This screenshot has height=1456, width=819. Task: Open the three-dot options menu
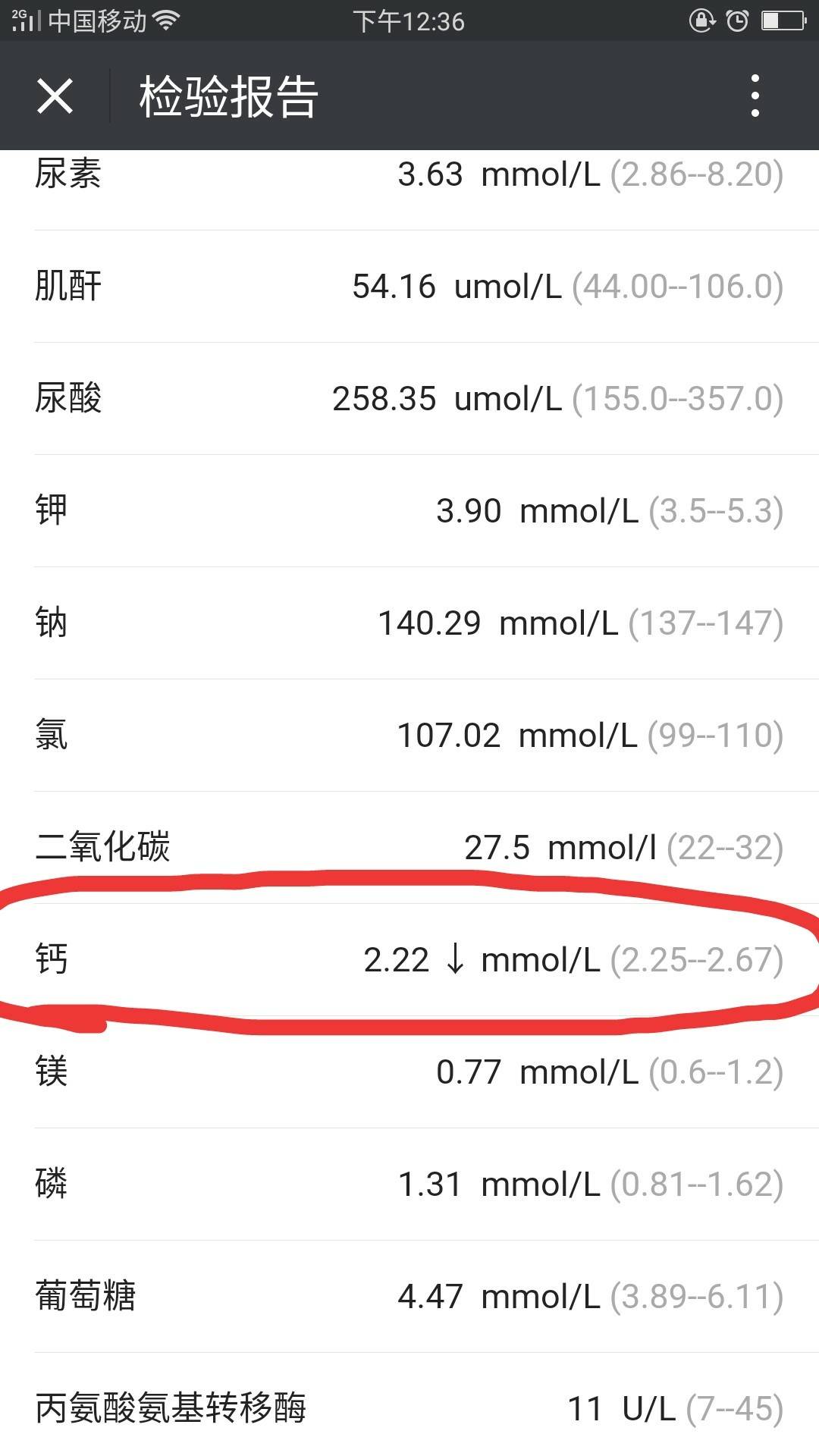coord(755,96)
